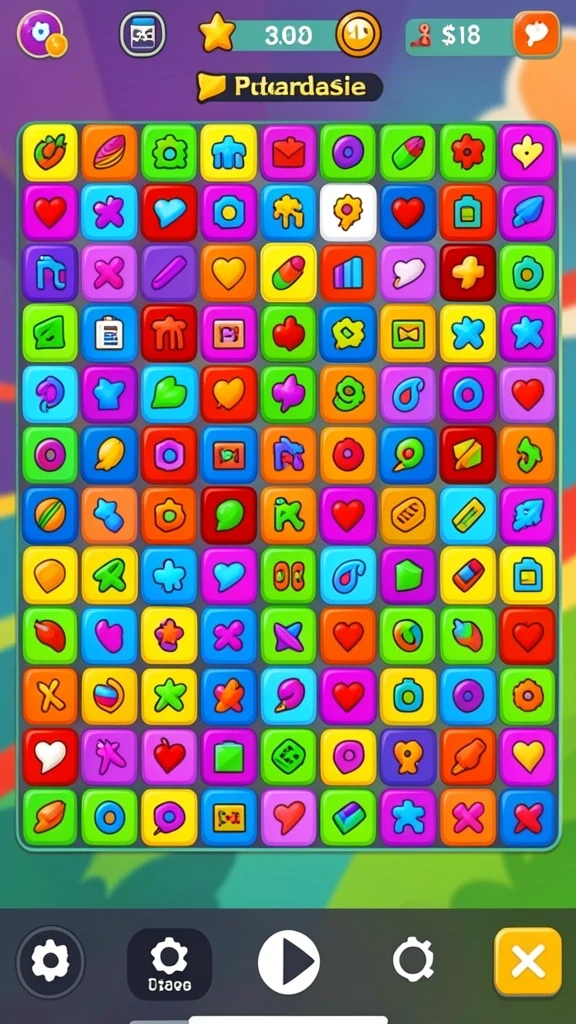Tap the play button

289,962
